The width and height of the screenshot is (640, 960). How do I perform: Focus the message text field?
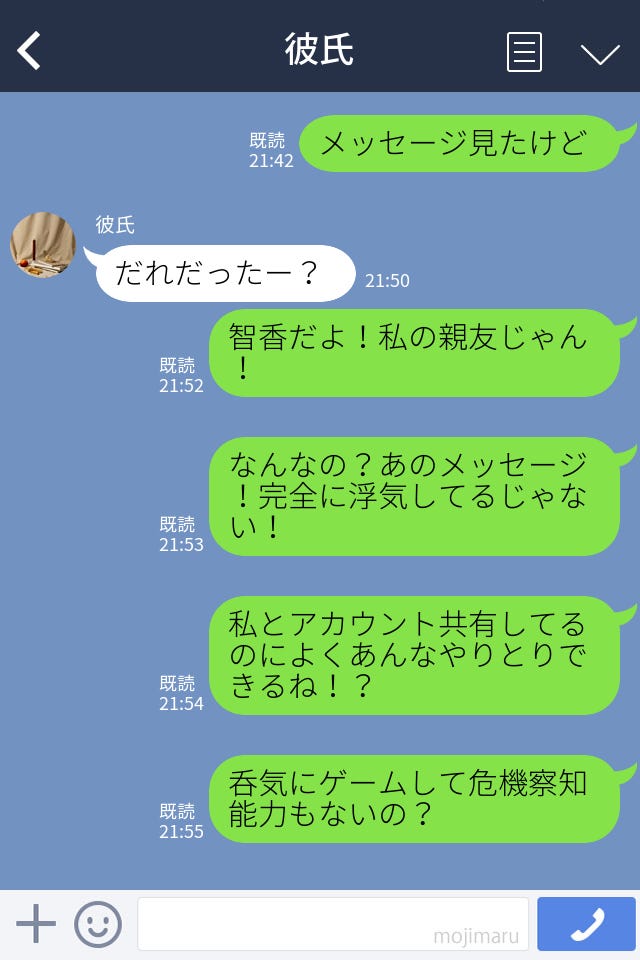pos(332,923)
